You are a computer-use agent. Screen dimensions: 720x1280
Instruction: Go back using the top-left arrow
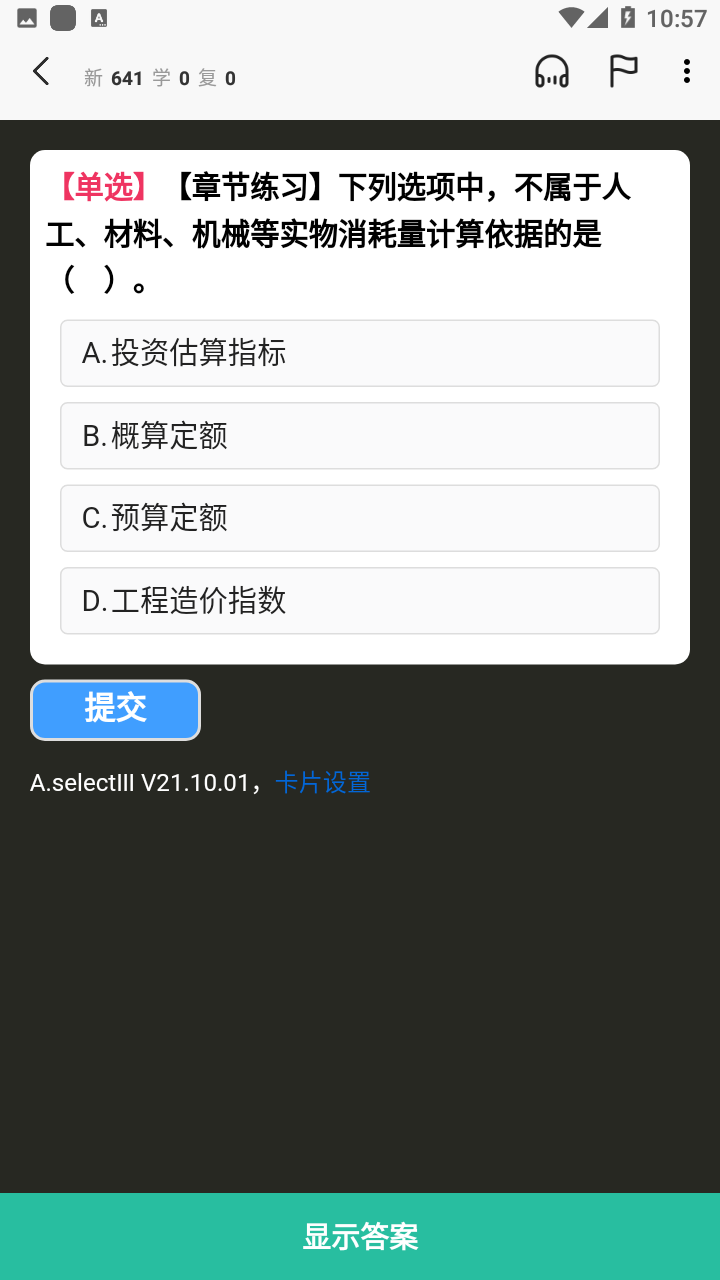click(x=41, y=72)
